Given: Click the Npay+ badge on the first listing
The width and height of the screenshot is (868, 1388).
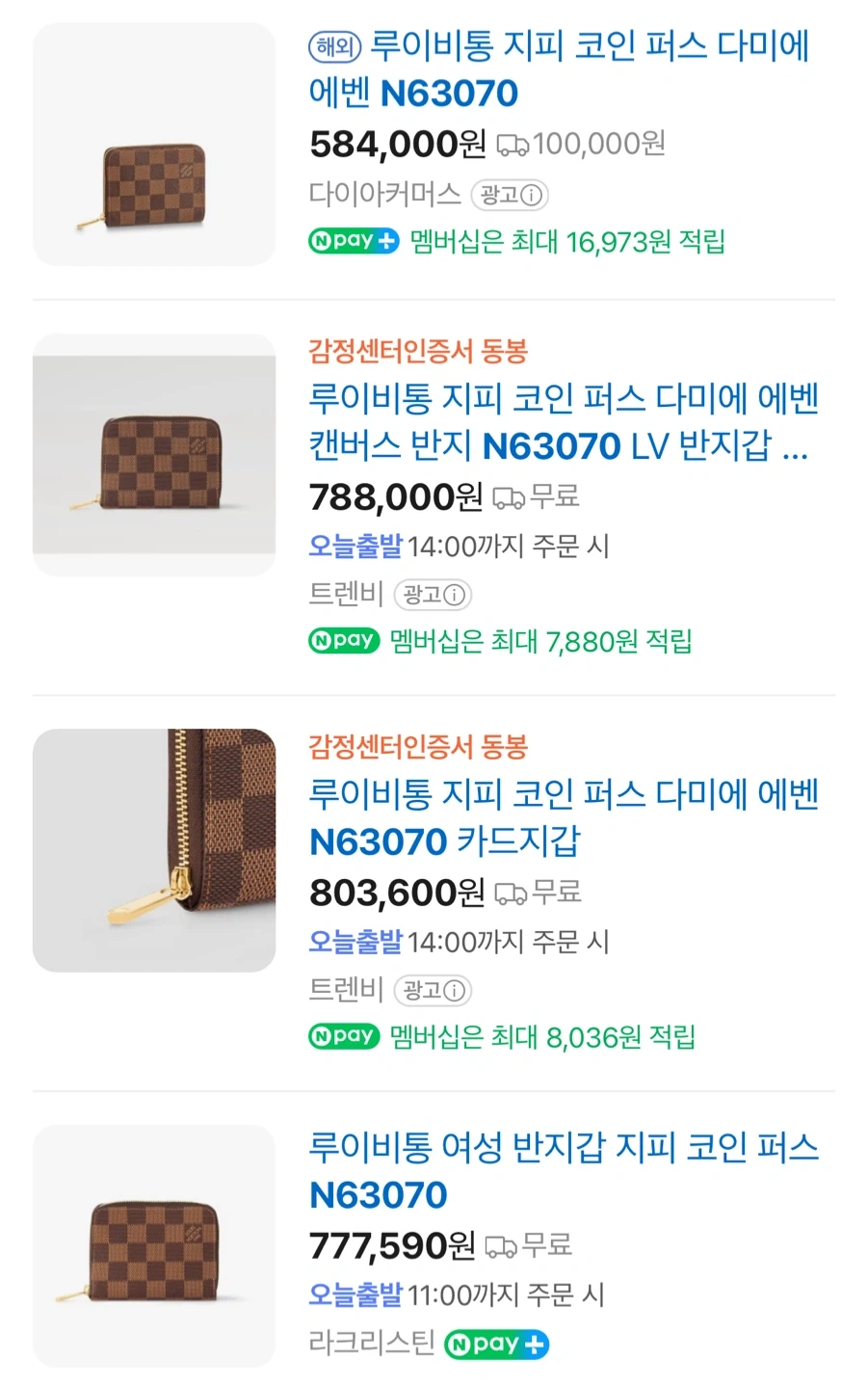Looking at the screenshot, I should tap(353, 241).
